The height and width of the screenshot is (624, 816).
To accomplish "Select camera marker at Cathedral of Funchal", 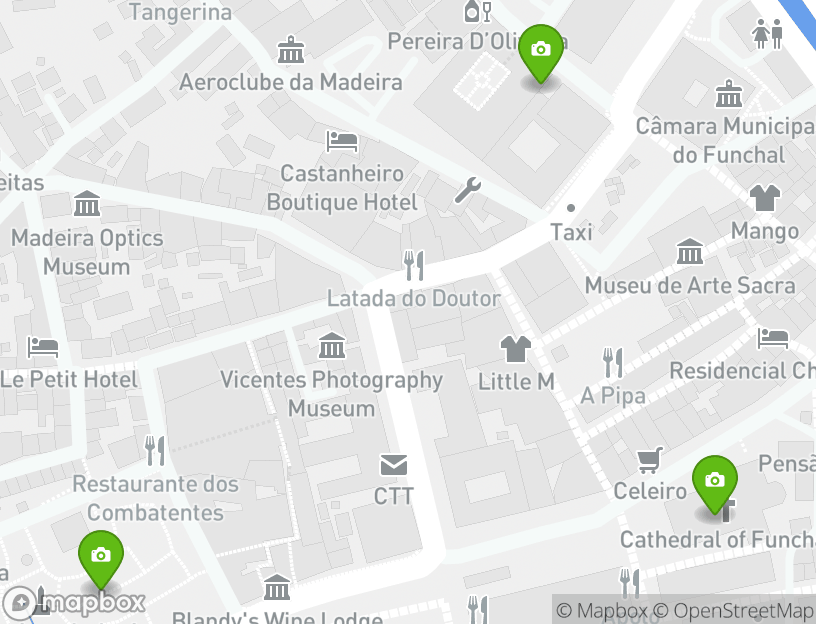I will (x=714, y=482).
